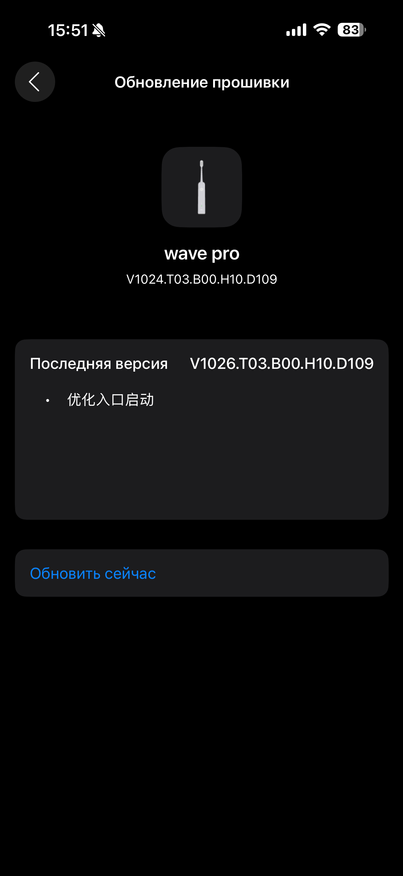Go back from the firmware update screen
403x876 pixels.
click(35, 82)
